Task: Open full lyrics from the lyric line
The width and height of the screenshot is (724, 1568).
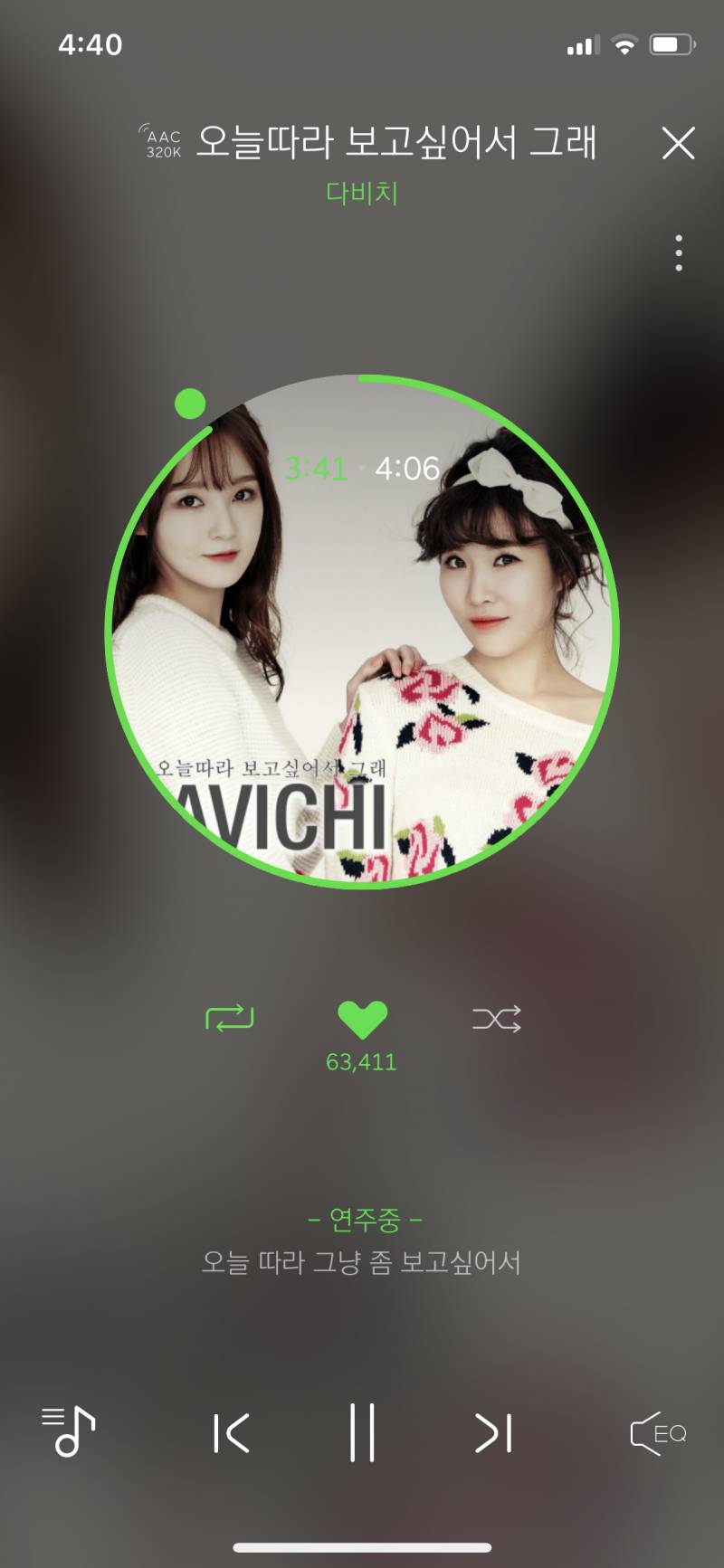Action: coord(361,1261)
